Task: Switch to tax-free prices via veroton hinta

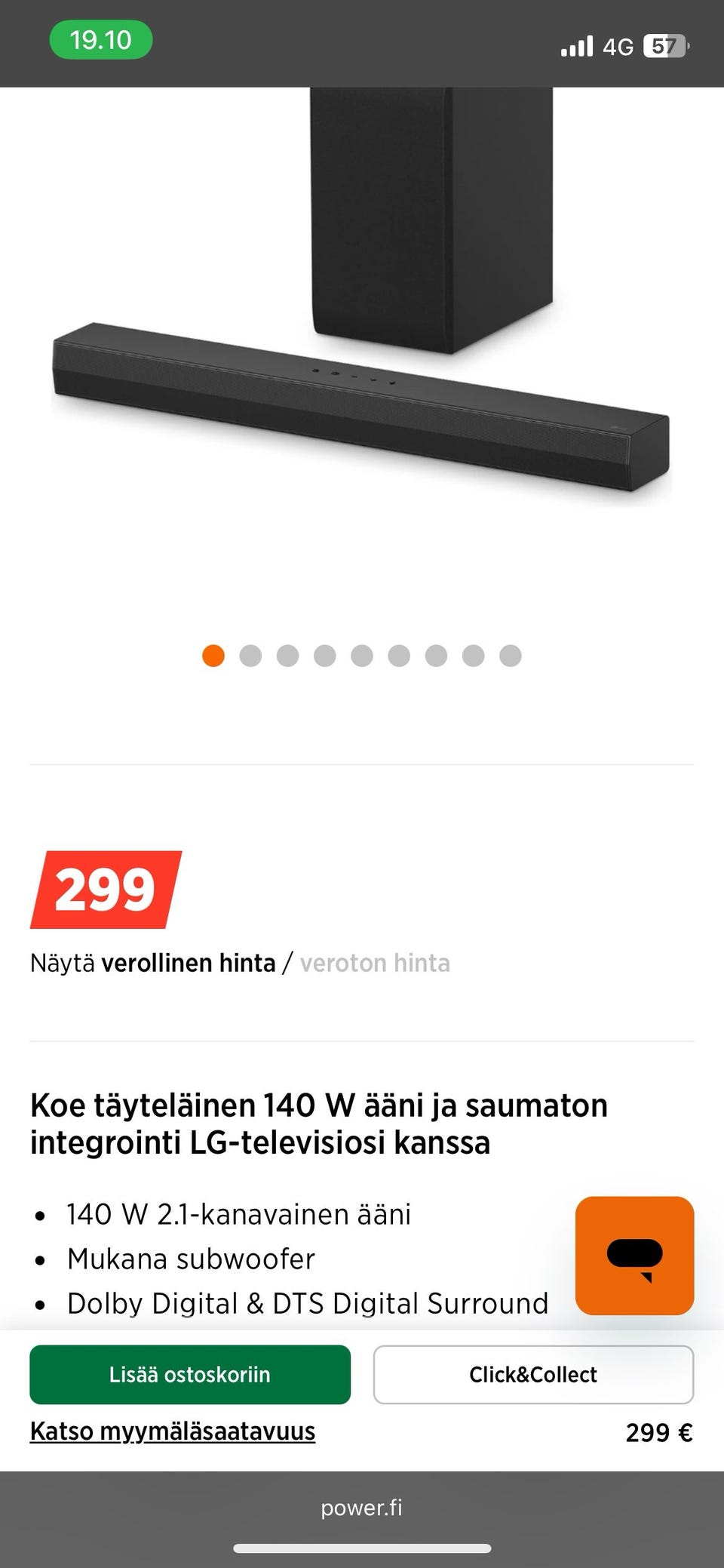Action: [x=375, y=964]
